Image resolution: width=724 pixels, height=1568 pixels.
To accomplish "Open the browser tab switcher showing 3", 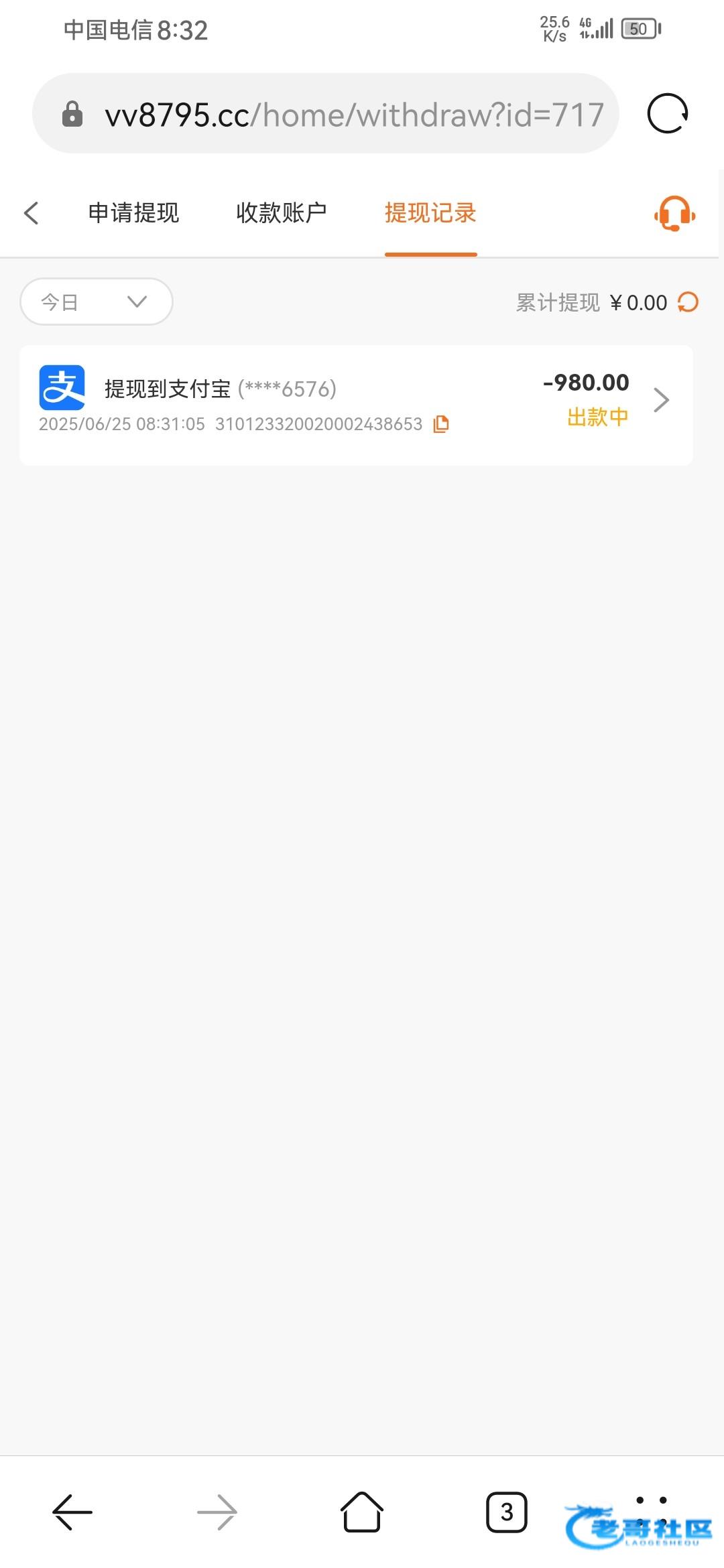I will pyautogui.click(x=507, y=1512).
